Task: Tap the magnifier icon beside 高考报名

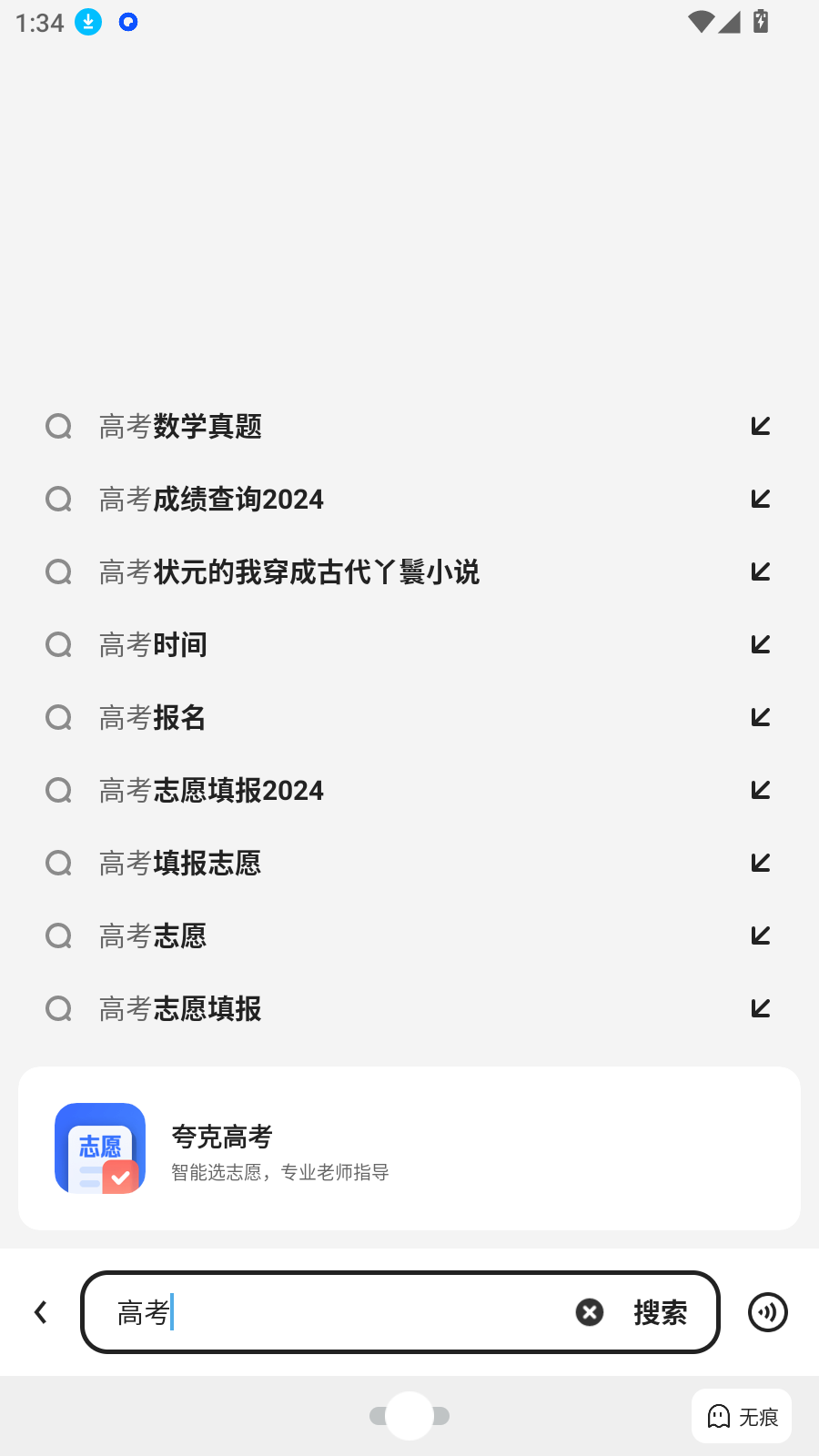Action: coord(58,717)
